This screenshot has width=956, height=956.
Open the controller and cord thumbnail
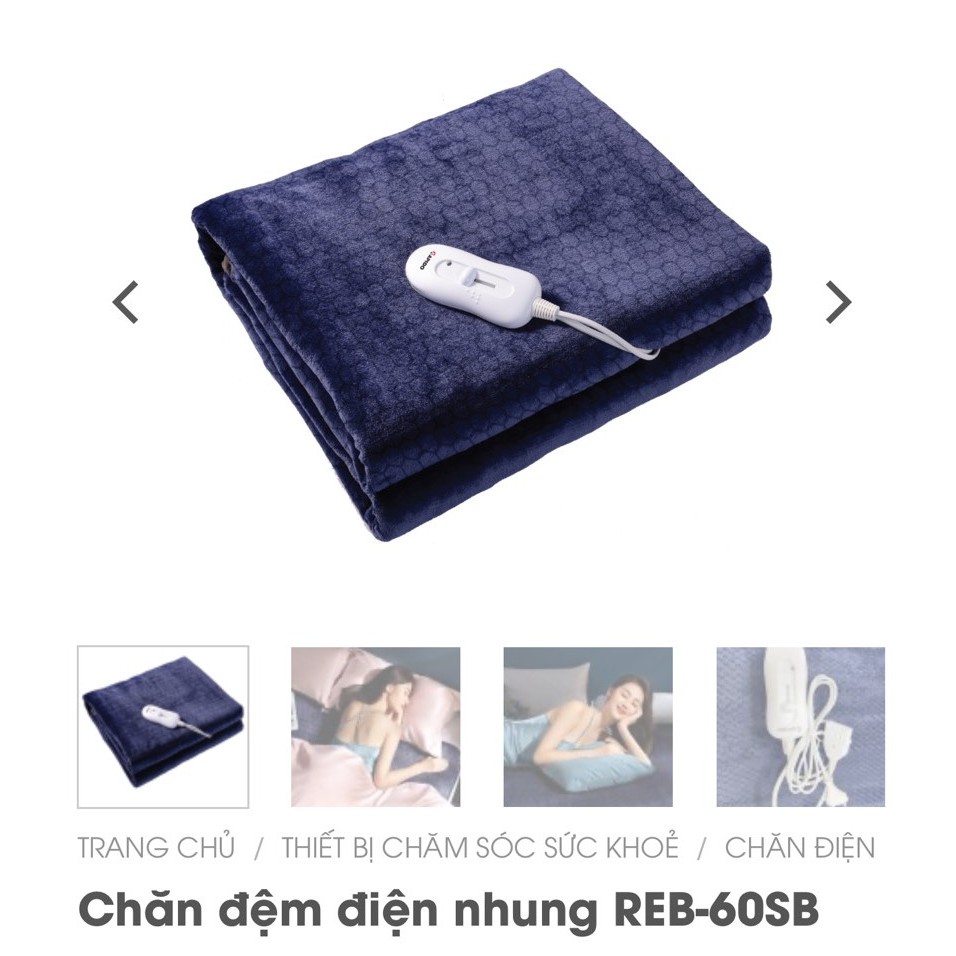click(x=800, y=726)
